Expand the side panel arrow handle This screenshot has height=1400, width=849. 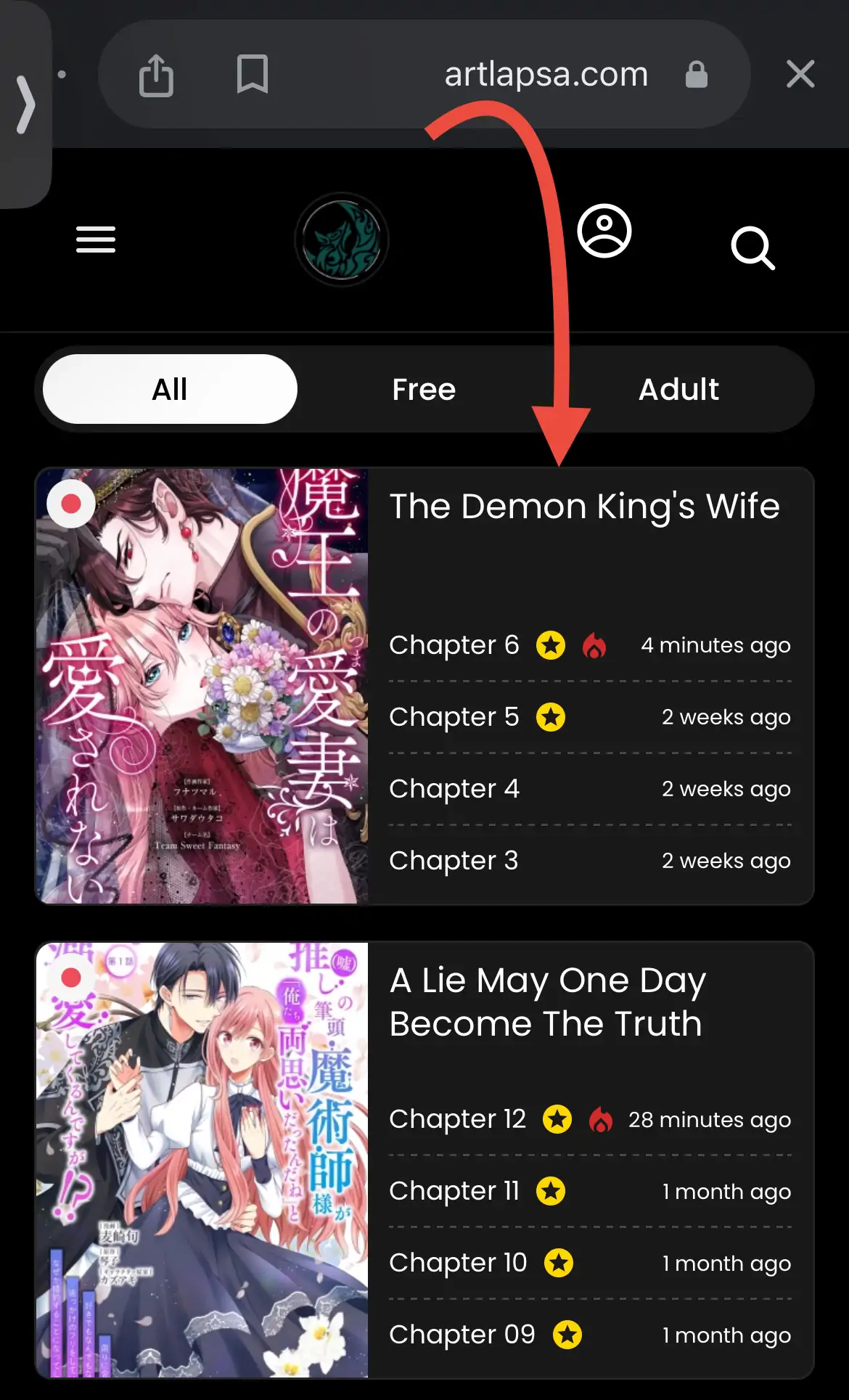coord(25,105)
